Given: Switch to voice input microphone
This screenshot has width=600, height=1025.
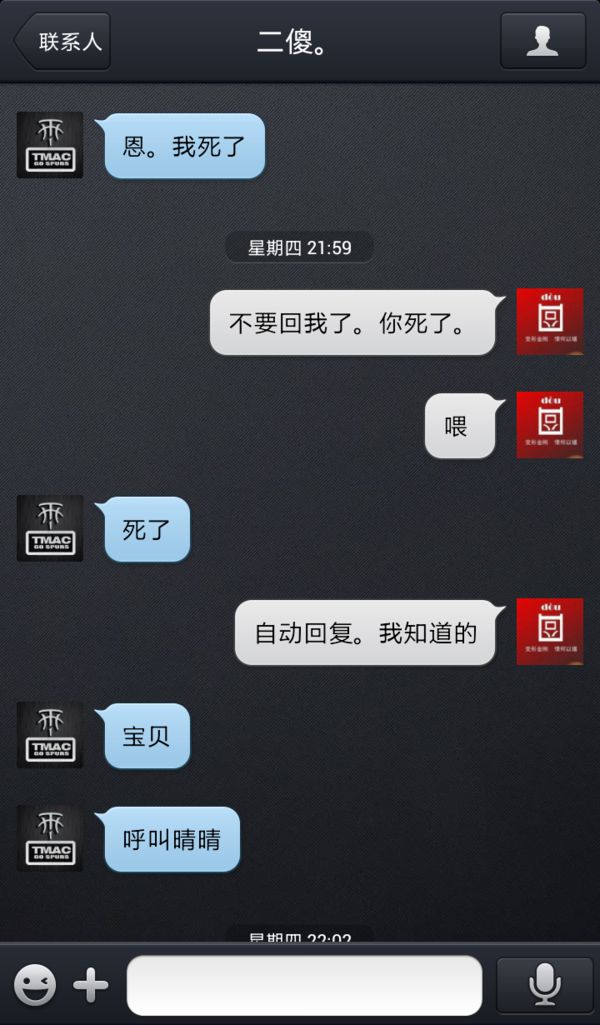Looking at the screenshot, I should 544,985.
